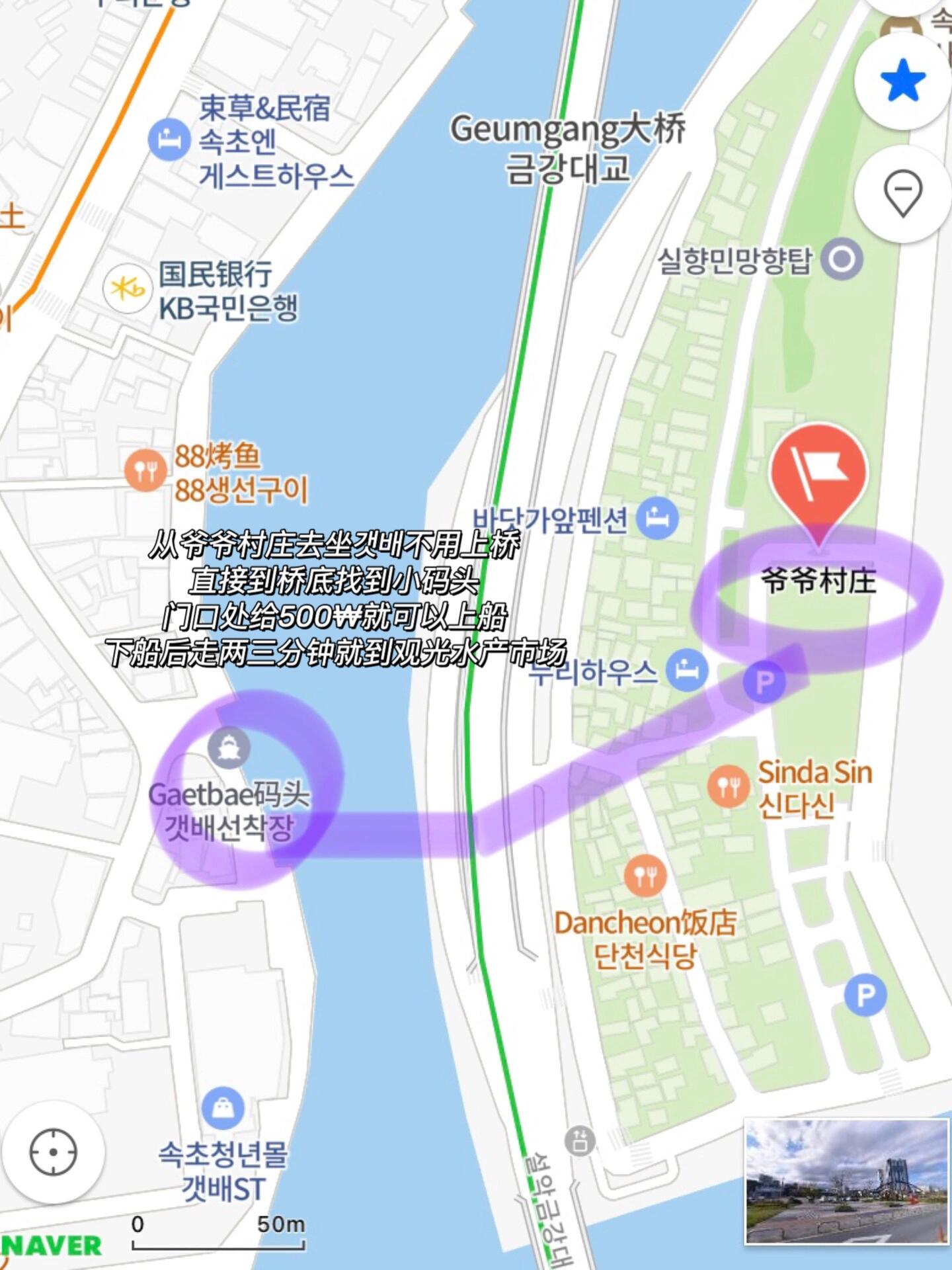Open the Sinda Sin restaurant marker
Image resolution: width=952 pixels, height=1270 pixels.
[x=729, y=786]
